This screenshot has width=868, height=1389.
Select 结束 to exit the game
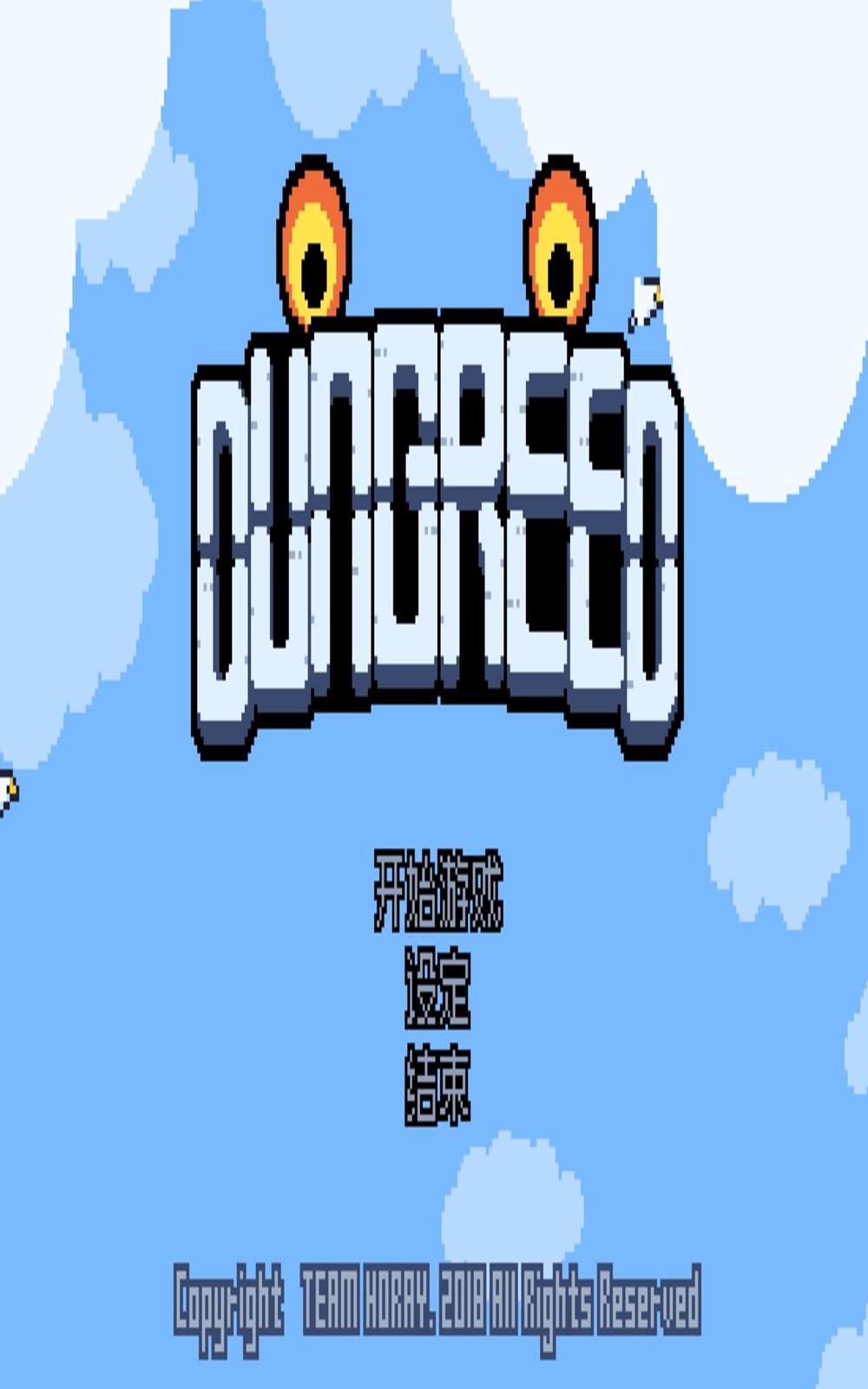tap(437, 1086)
